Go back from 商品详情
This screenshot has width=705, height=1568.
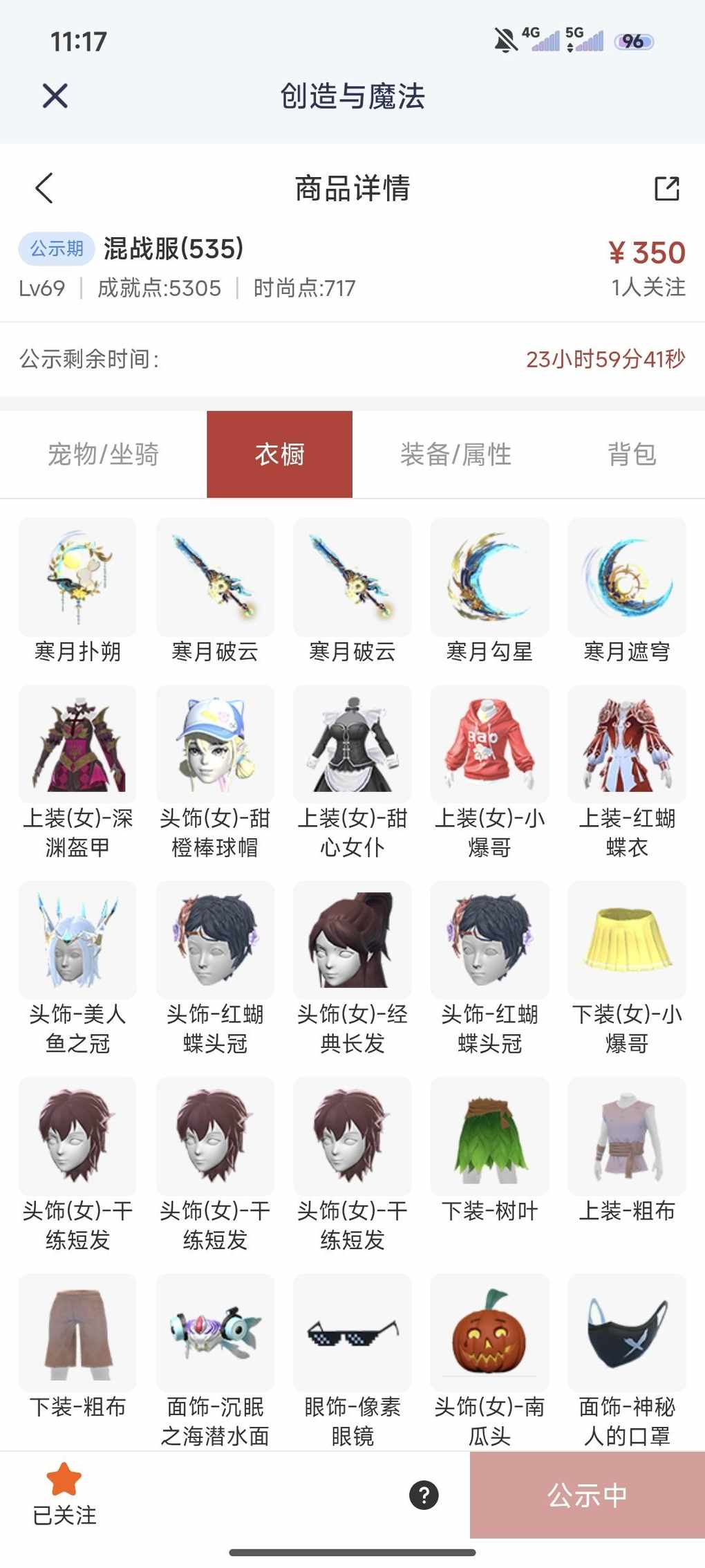(x=44, y=188)
